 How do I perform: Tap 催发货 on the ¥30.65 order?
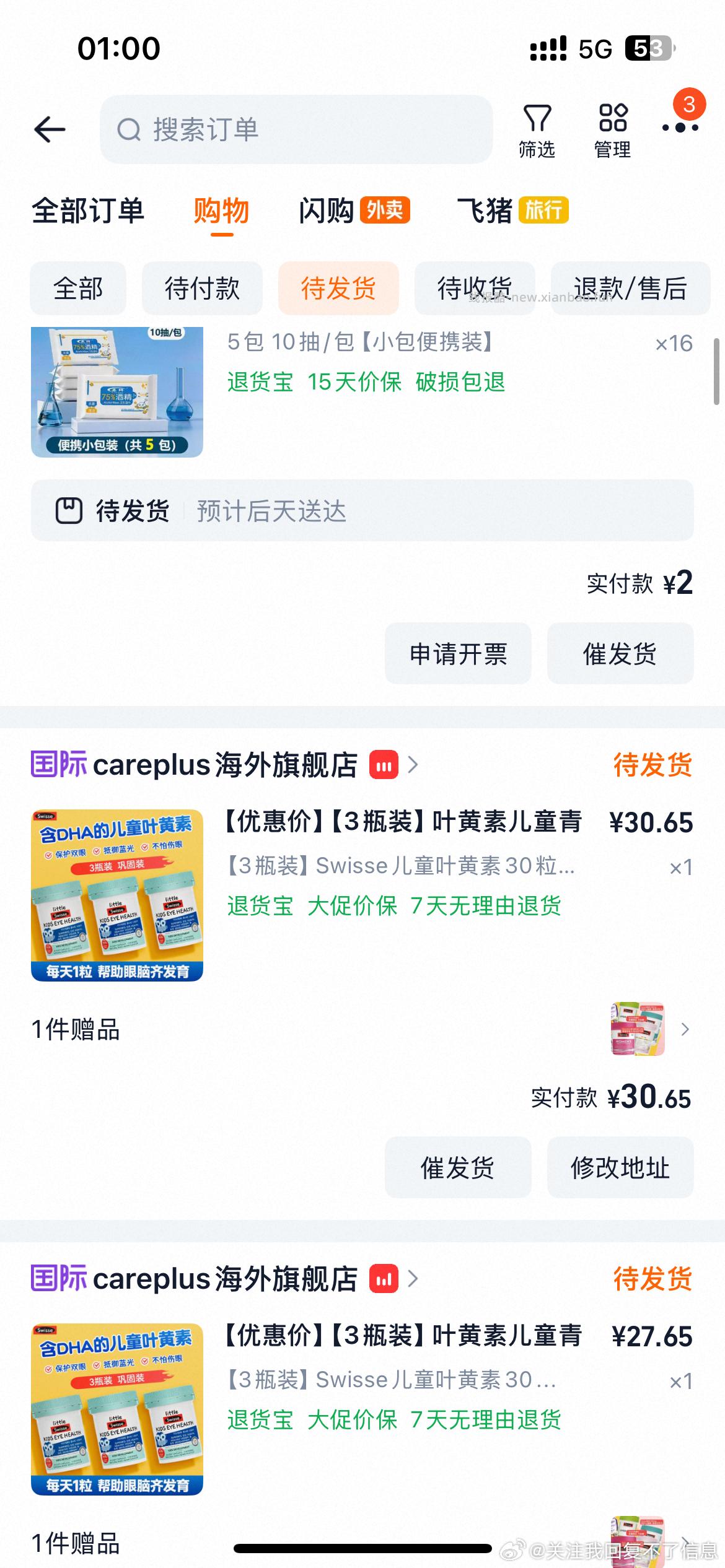tap(458, 1167)
